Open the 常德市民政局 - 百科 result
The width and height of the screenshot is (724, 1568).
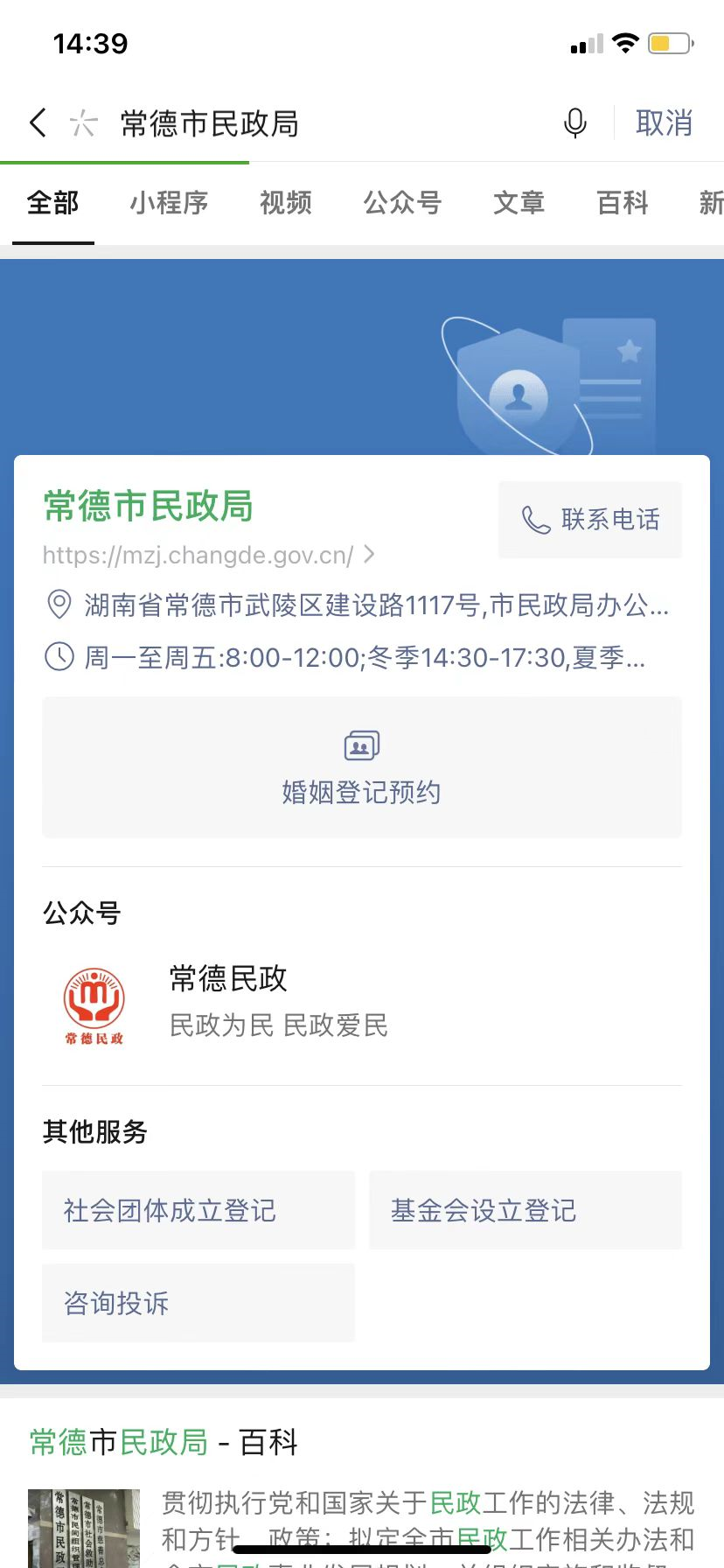coord(164,1441)
